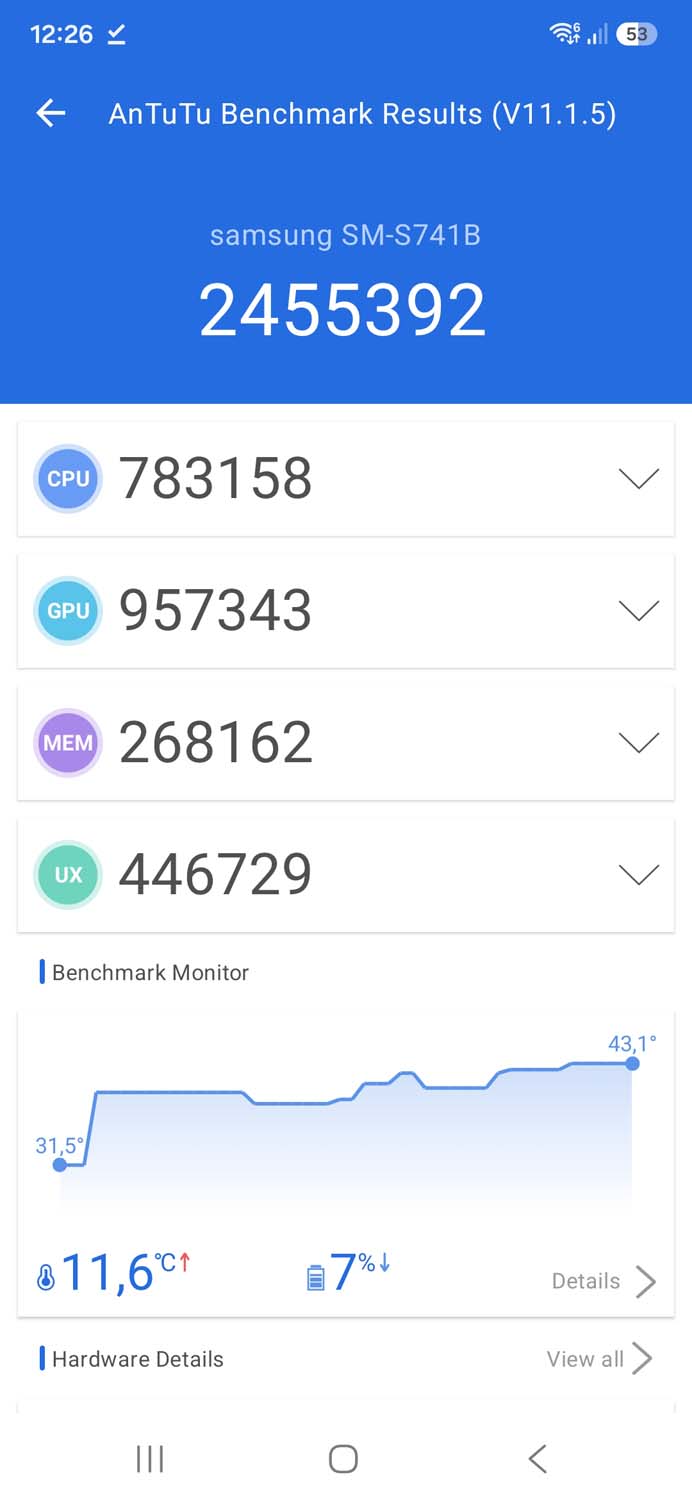The image size is (692, 1500).
Task: Go to the home screen
Action: click(343, 1459)
